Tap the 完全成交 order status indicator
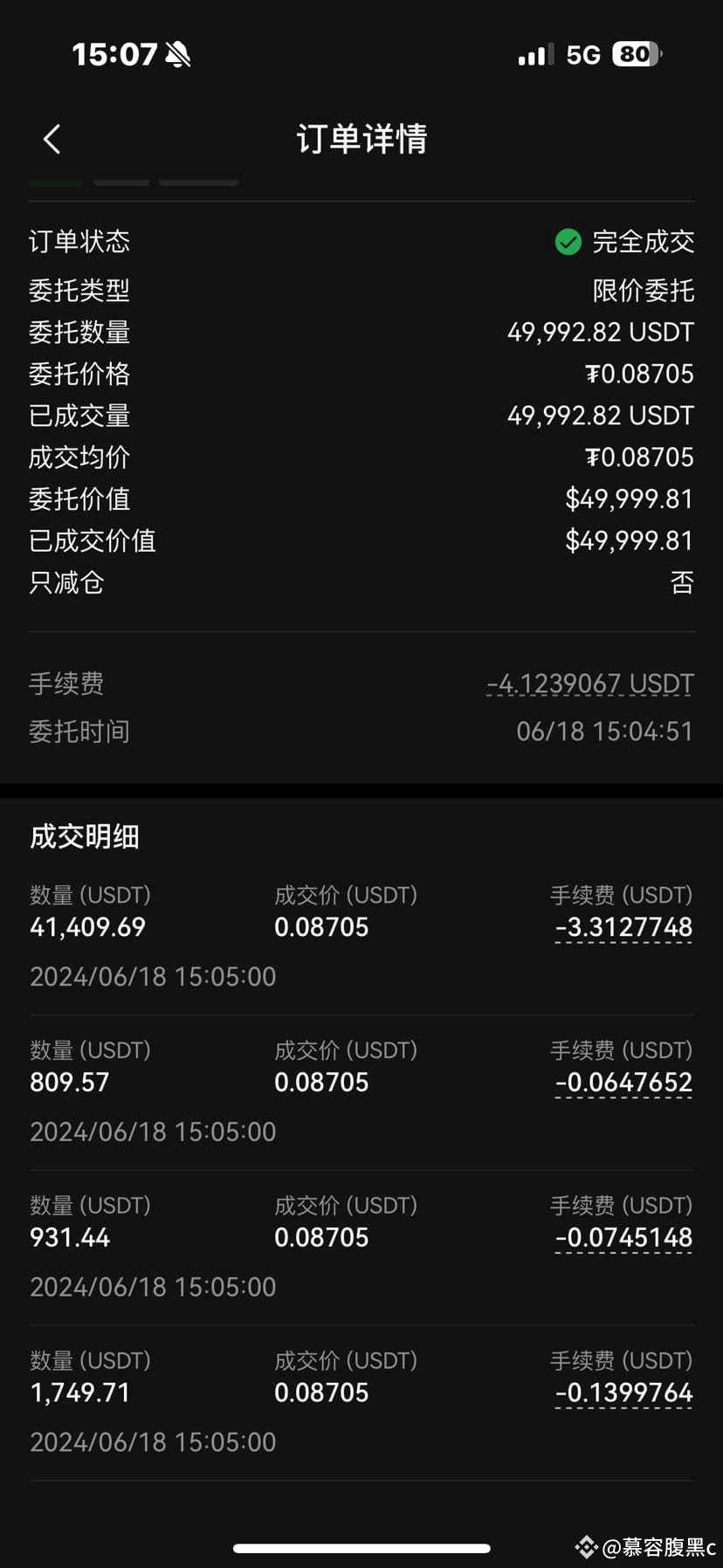This screenshot has width=723, height=1568. (x=644, y=242)
